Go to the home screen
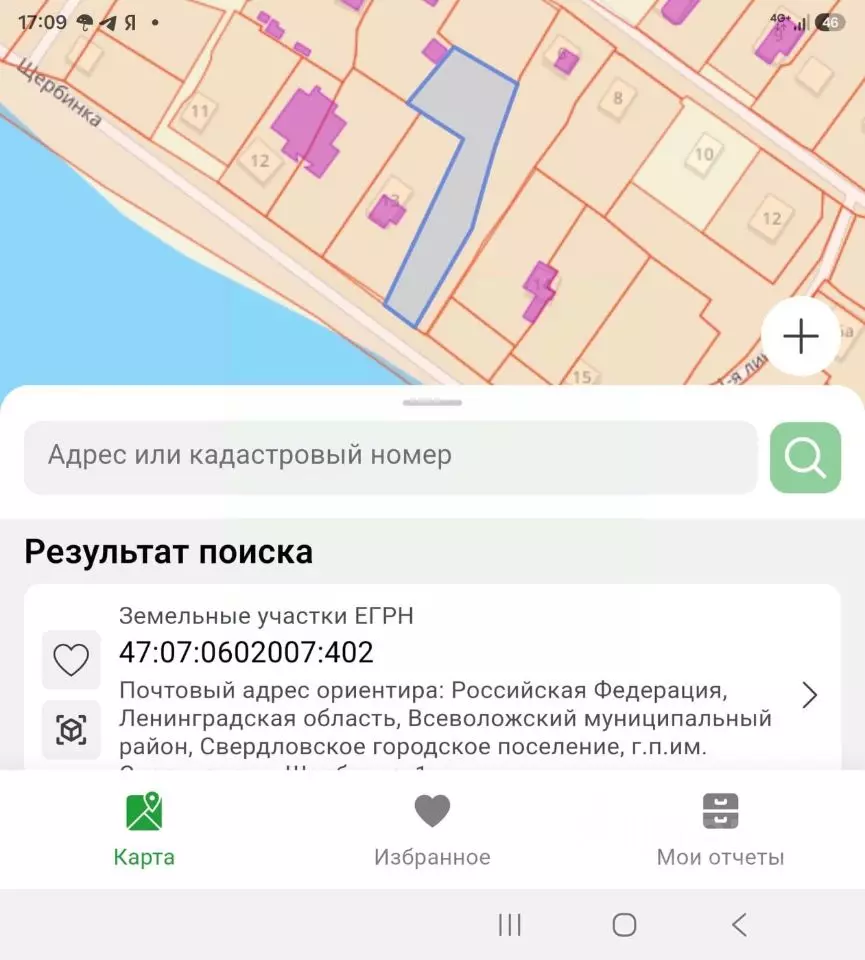The width and height of the screenshot is (865, 960). (x=624, y=924)
